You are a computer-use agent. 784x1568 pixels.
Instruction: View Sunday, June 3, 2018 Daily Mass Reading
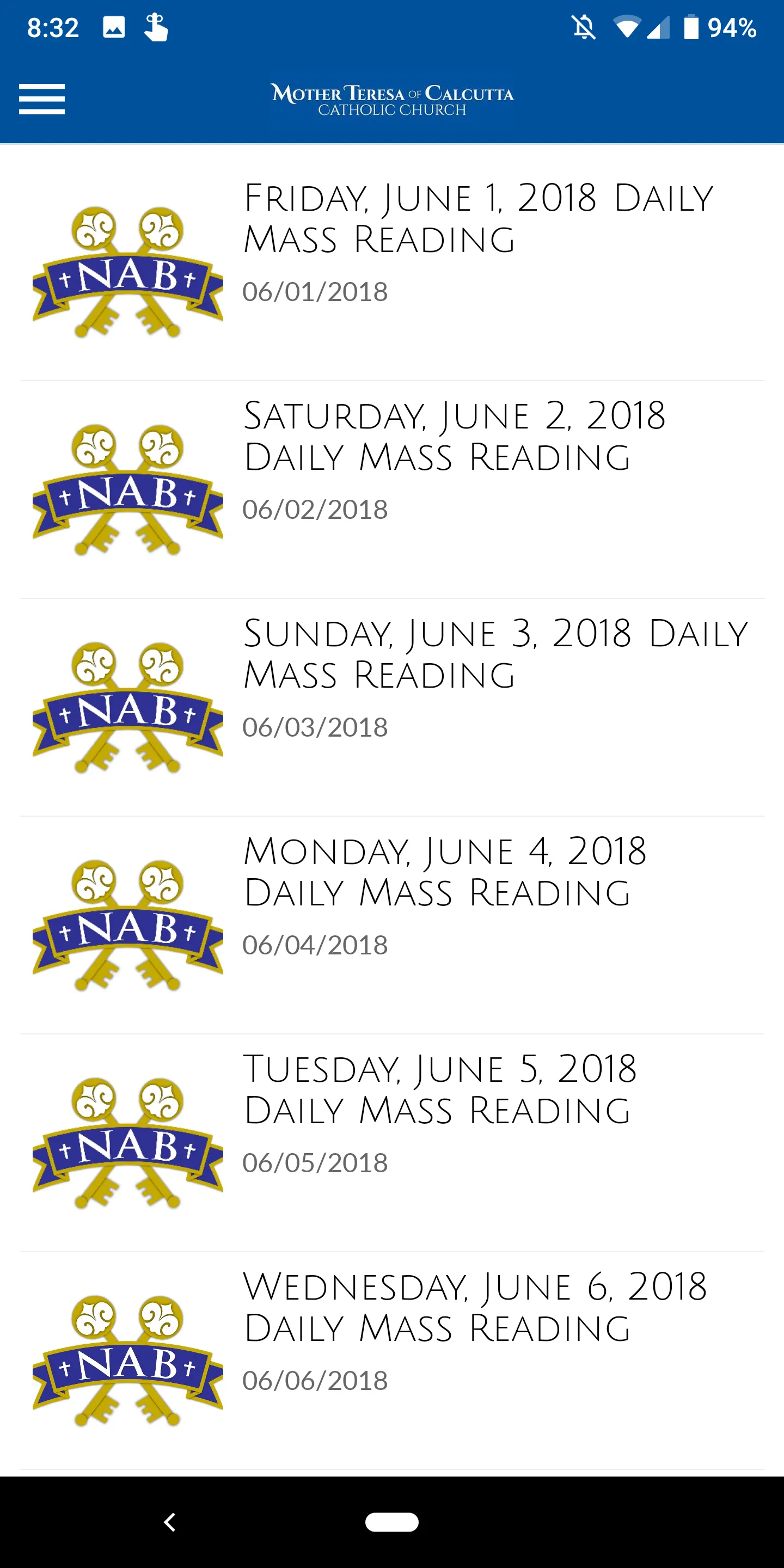[392, 708]
